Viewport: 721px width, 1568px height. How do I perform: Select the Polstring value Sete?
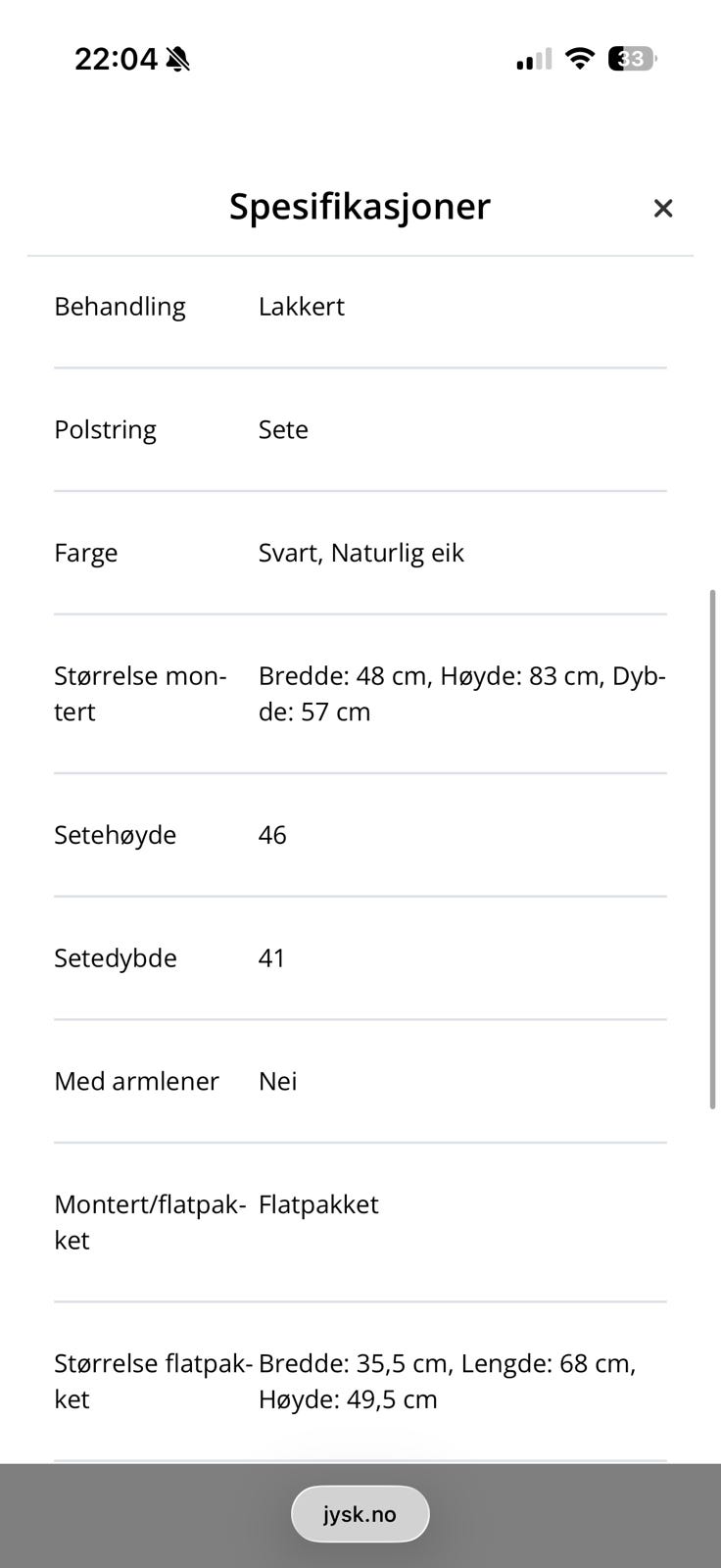[283, 429]
